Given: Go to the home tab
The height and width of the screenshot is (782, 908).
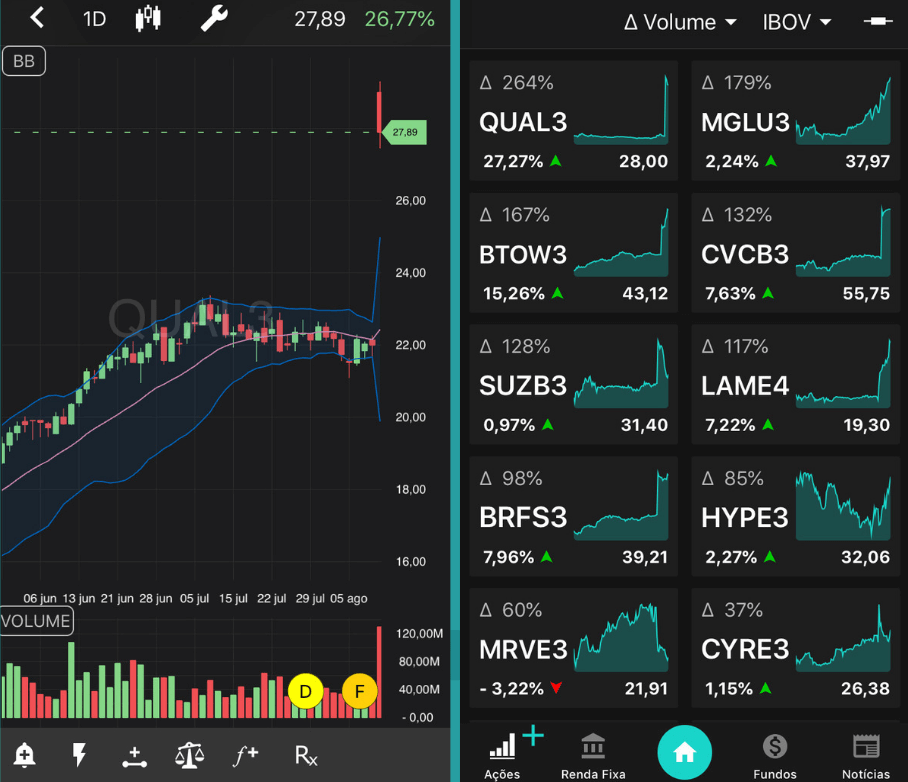Looking at the screenshot, I should (x=684, y=752).
